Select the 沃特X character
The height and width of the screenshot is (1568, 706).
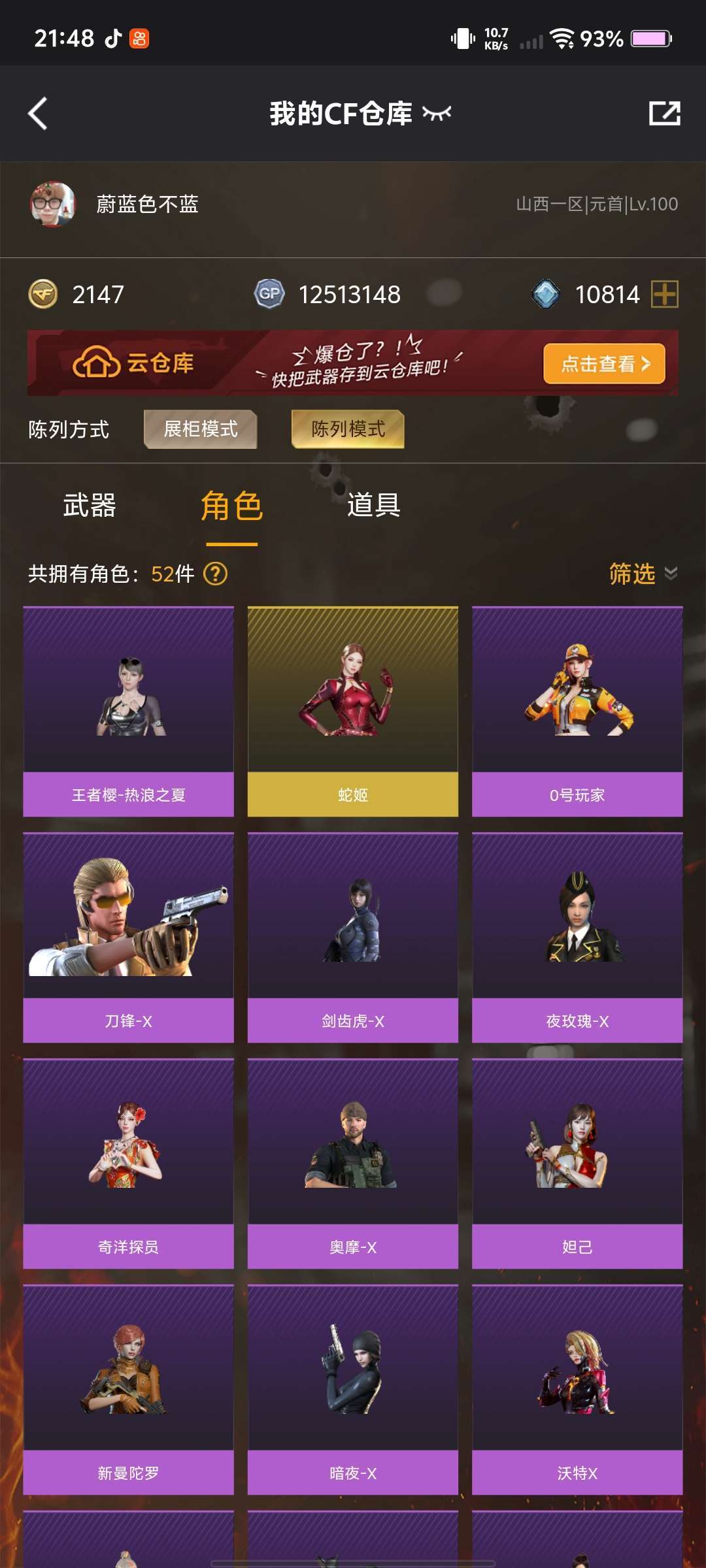point(577,1390)
